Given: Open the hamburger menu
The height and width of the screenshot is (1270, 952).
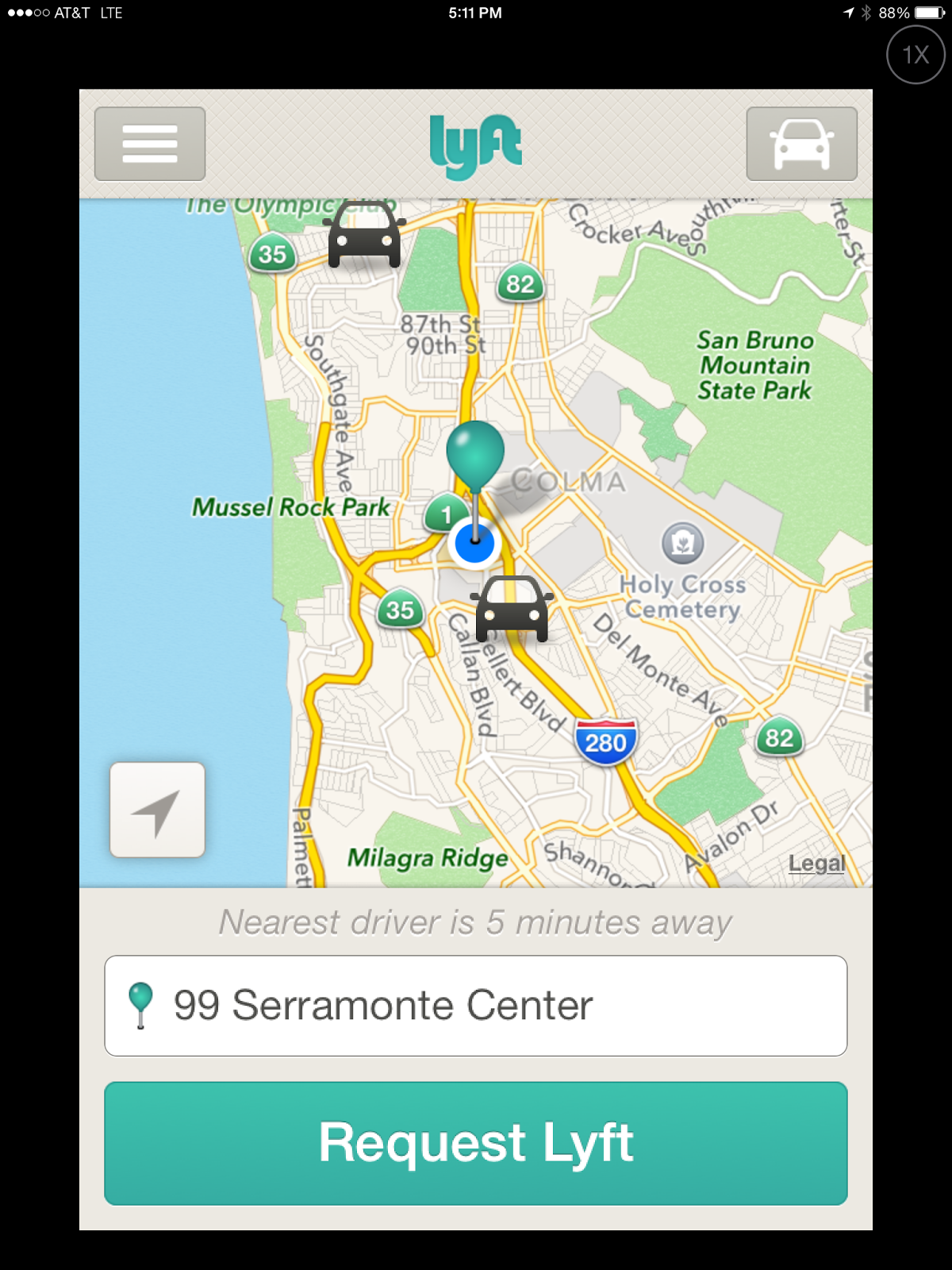Looking at the screenshot, I should coord(150,144).
